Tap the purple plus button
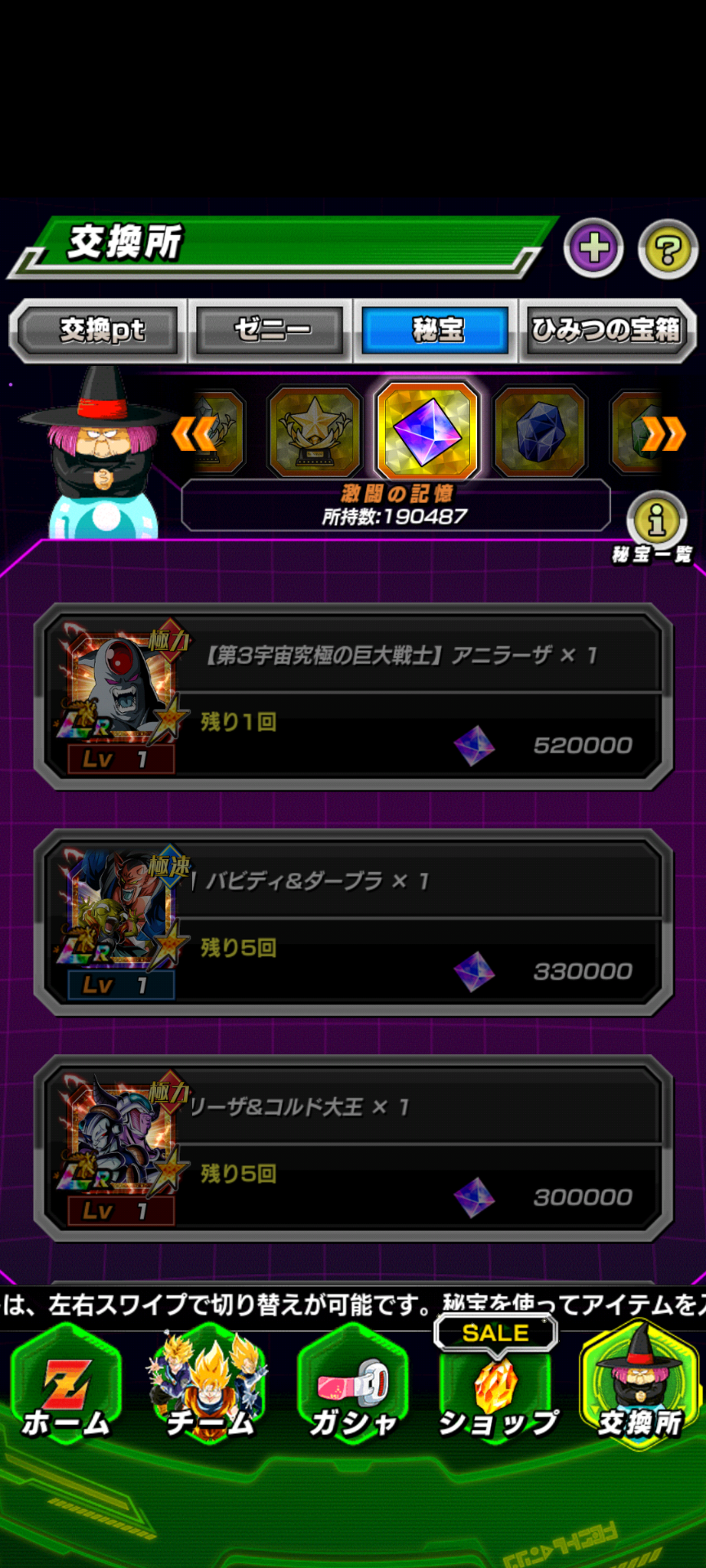The width and height of the screenshot is (706, 1568). tap(594, 248)
